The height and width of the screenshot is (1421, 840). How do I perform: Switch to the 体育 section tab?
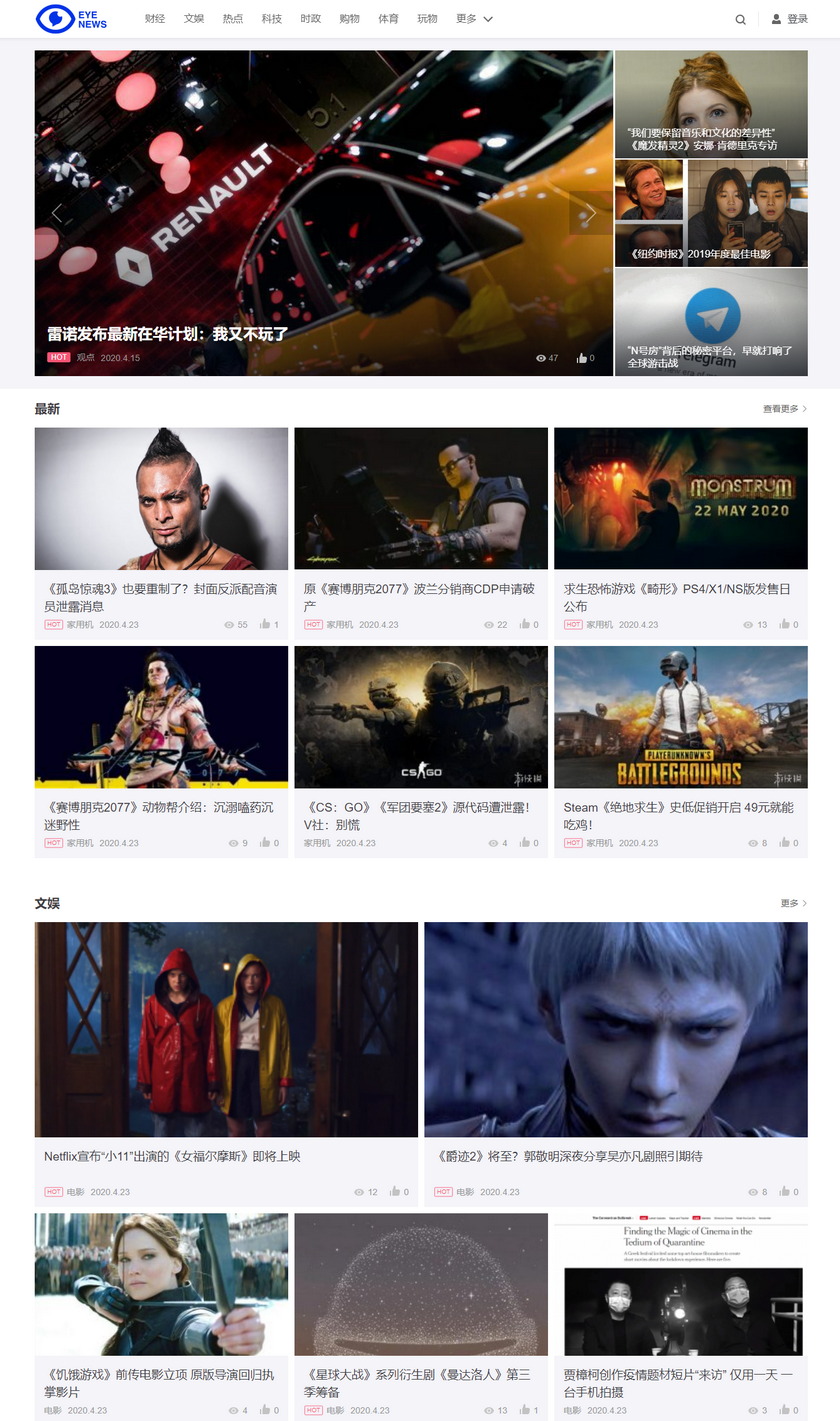[x=387, y=18]
